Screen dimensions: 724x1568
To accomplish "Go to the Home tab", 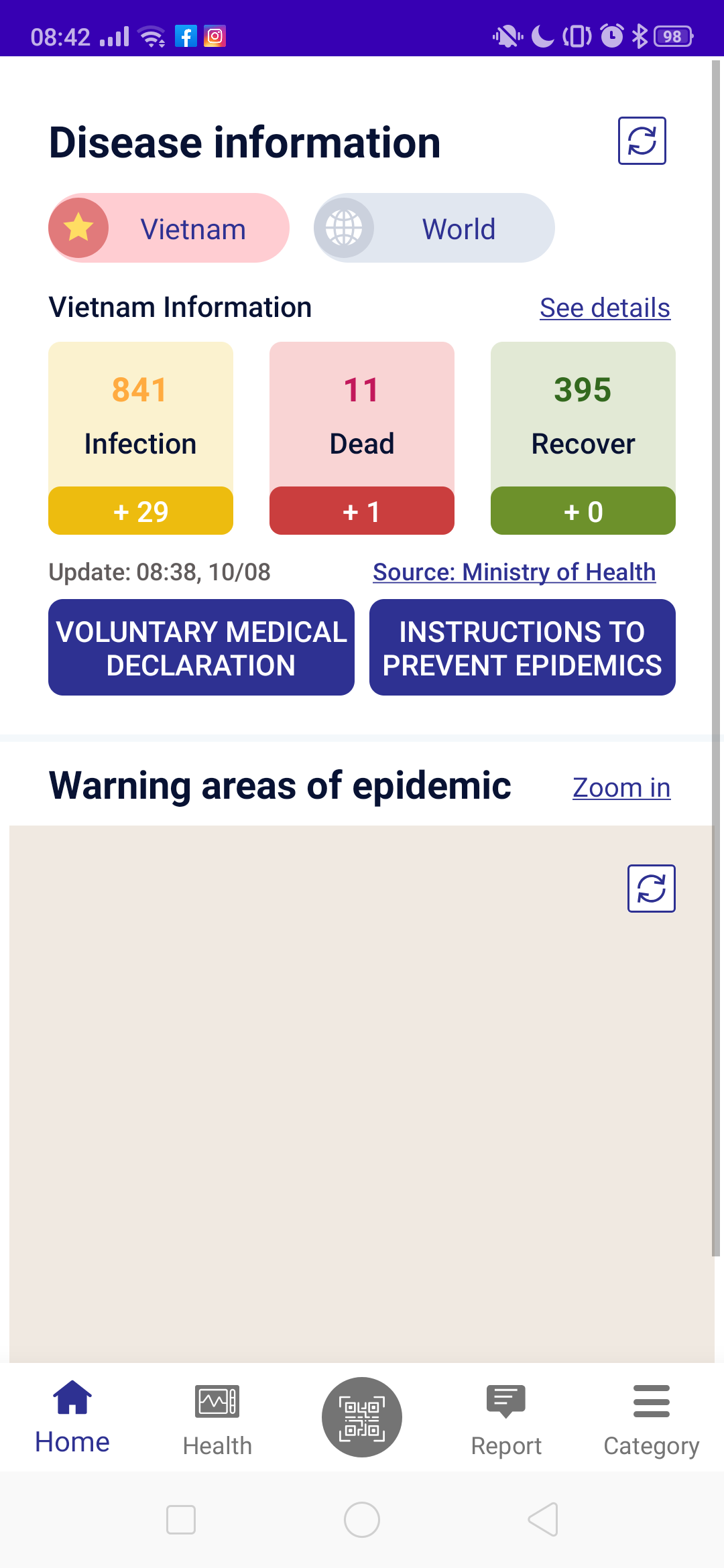I will [x=72, y=1417].
